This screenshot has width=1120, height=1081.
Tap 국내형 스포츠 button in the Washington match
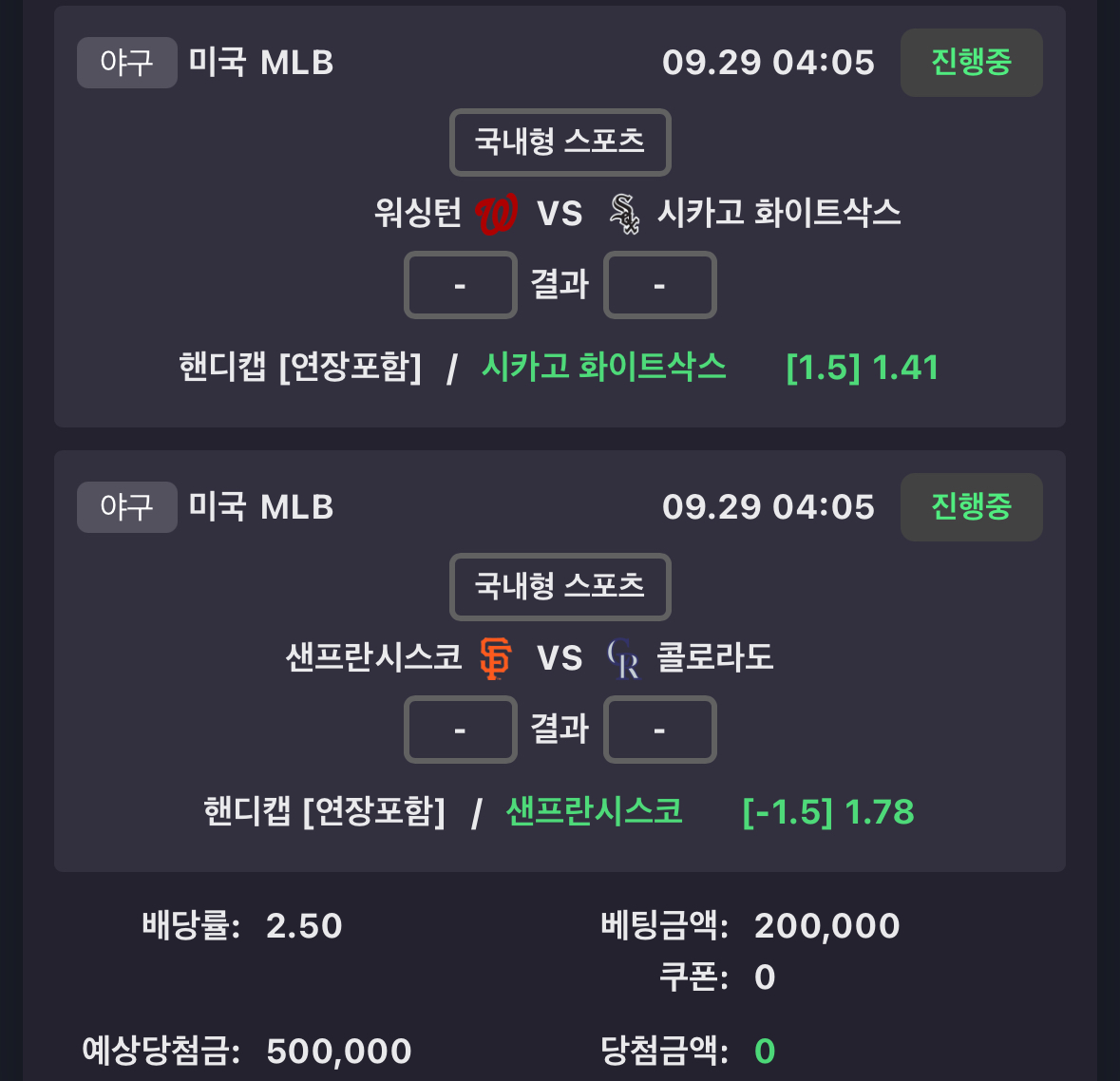560,142
